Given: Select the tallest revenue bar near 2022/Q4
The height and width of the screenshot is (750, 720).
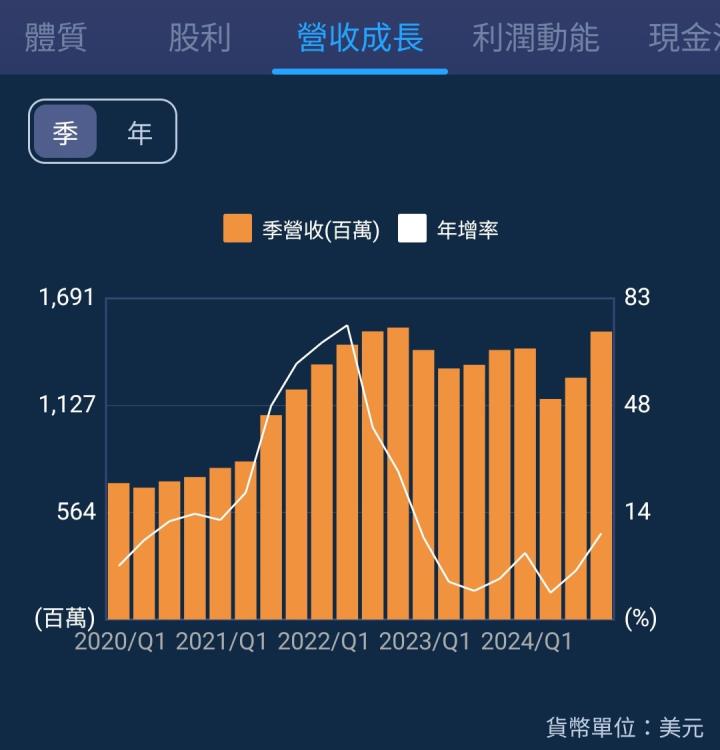Looking at the screenshot, I should (x=398, y=470).
